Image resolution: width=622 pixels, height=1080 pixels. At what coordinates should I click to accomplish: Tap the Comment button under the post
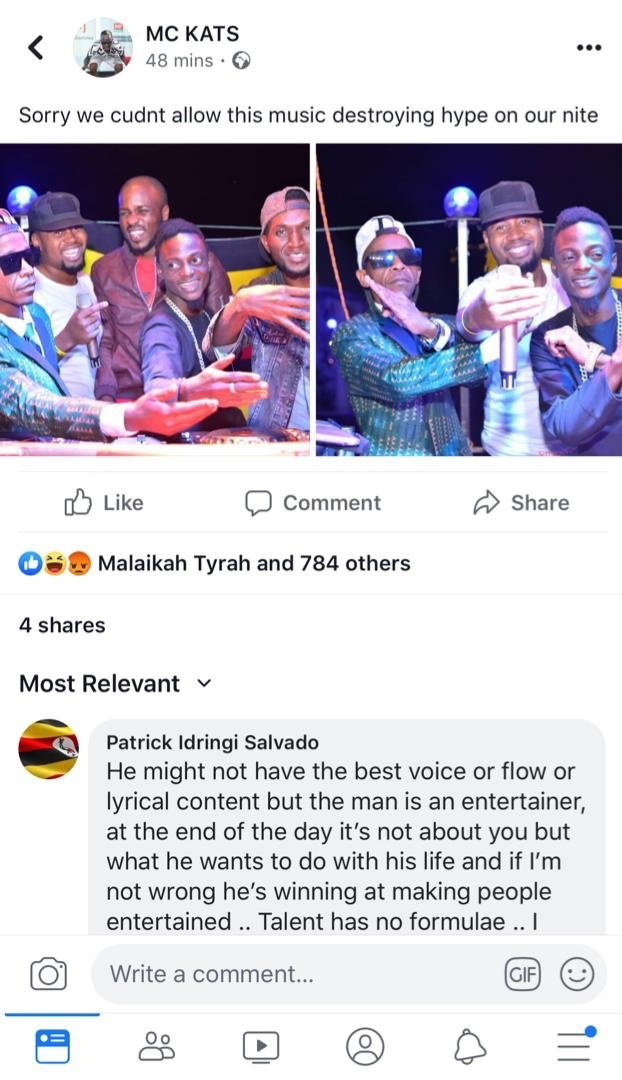coord(313,503)
